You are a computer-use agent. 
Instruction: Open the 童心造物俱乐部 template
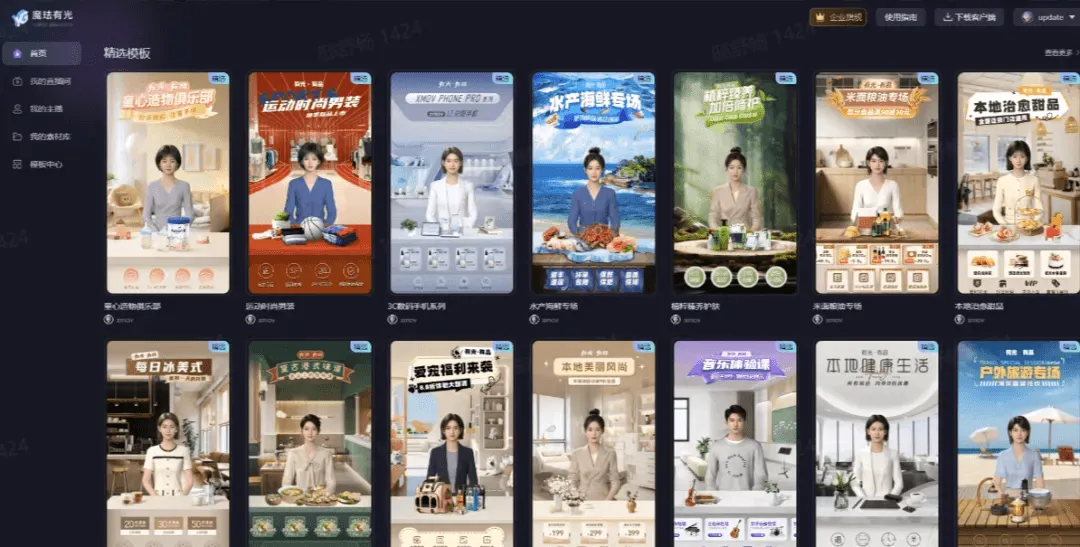click(168, 182)
